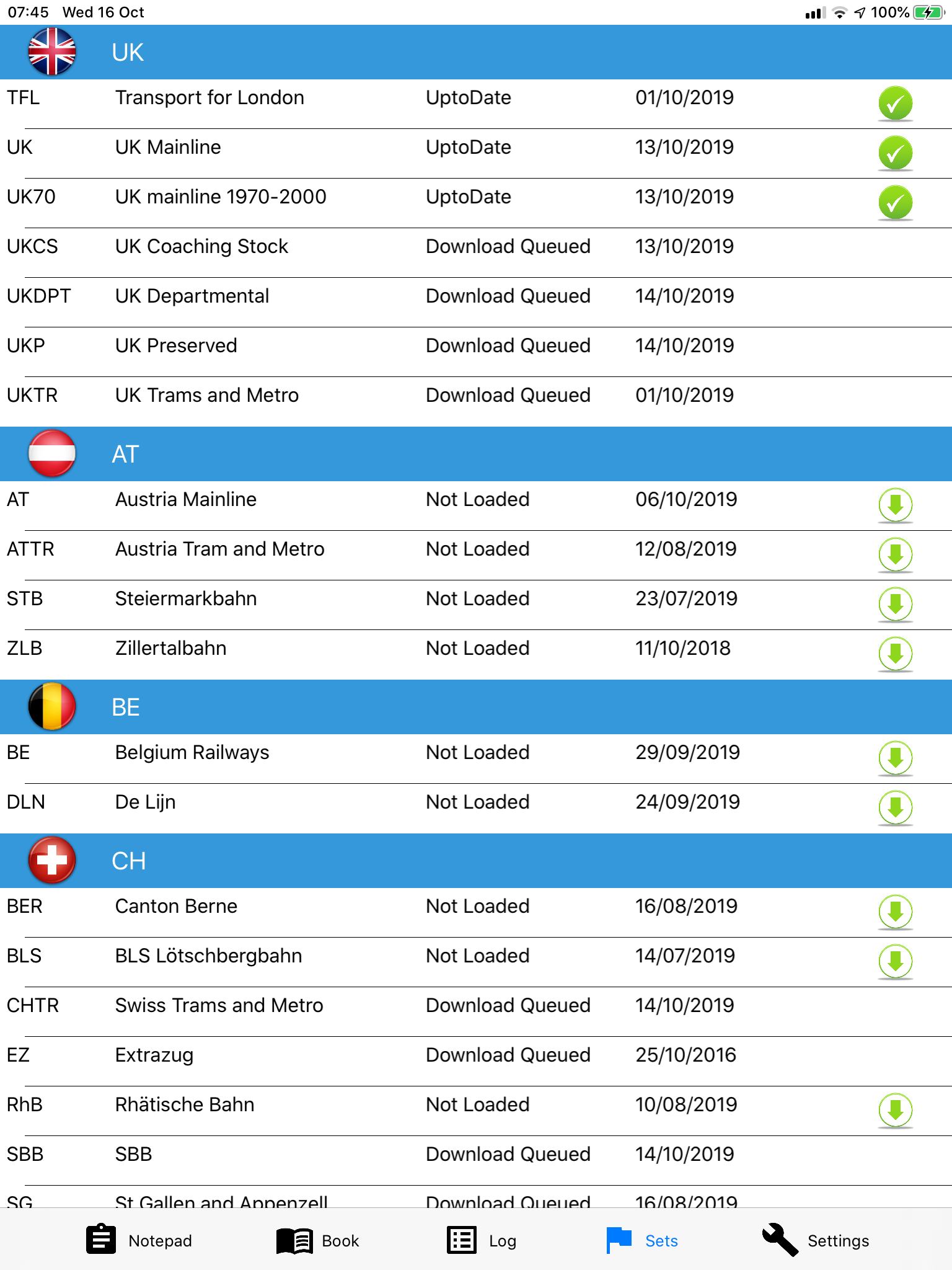Click the Austria flag icon
Screen dimensions: 952x1270
click(52, 453)
